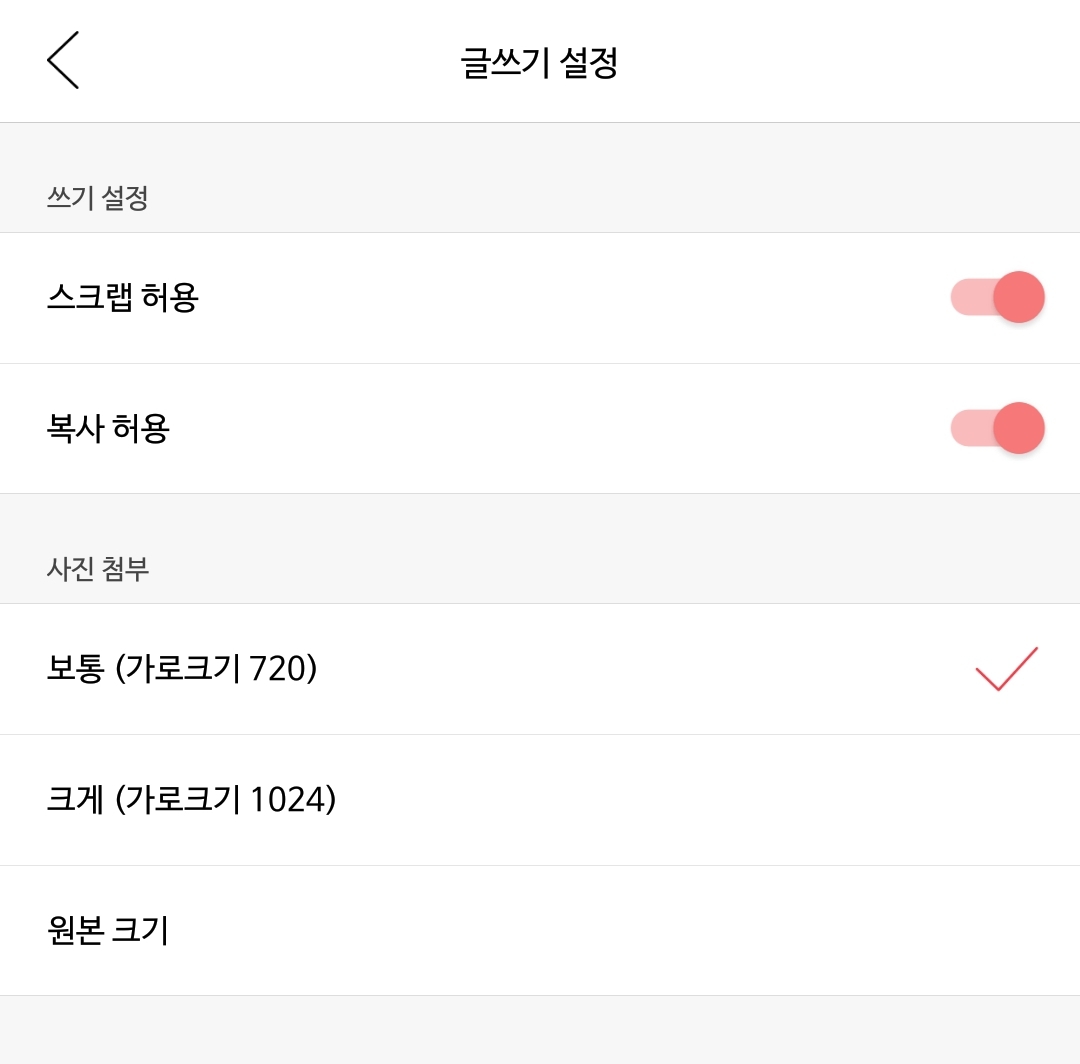The width and height of the screenshot is (1080, 1064).
Task: Select 보통 (가로크기 720) photo size
Action: [x=540, y=669]
